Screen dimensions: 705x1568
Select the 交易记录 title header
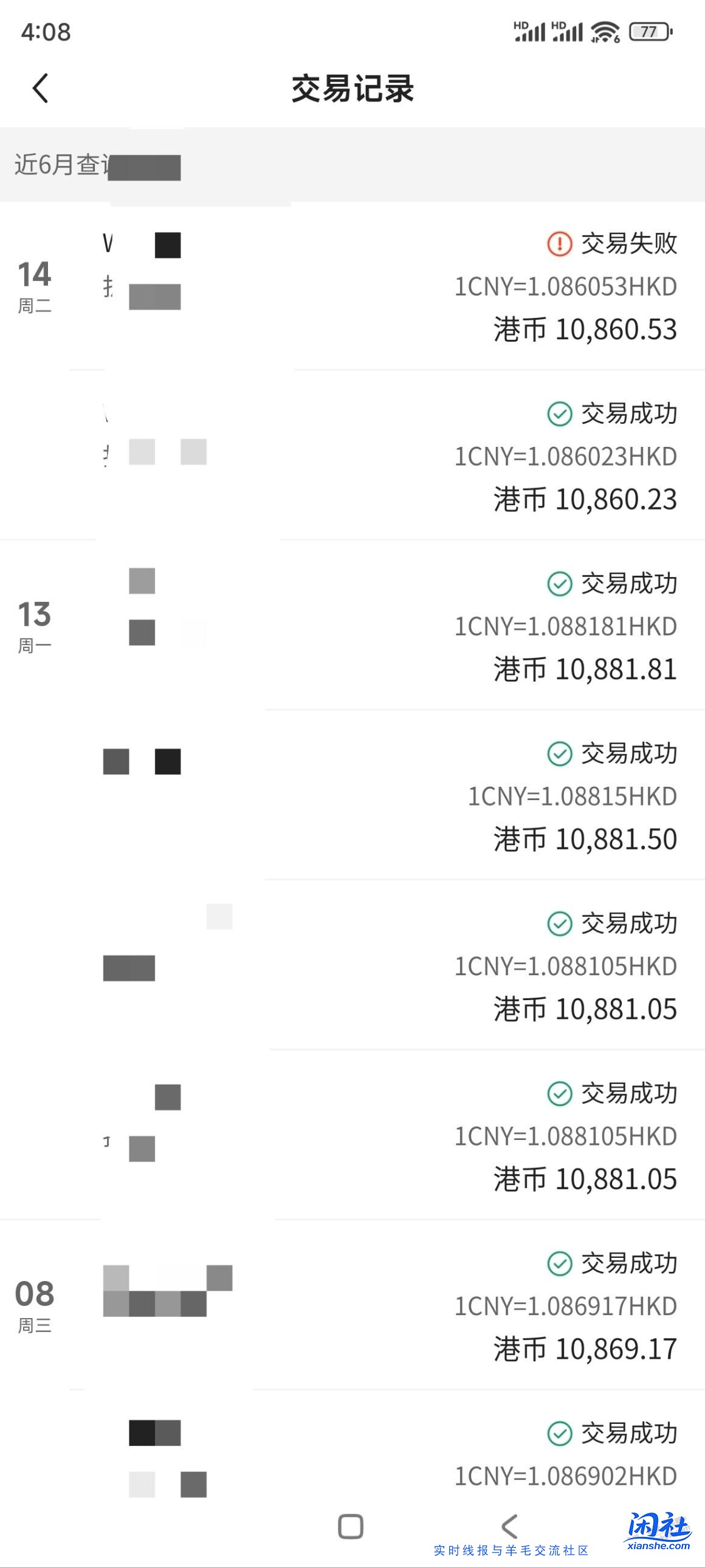[352, 86]
